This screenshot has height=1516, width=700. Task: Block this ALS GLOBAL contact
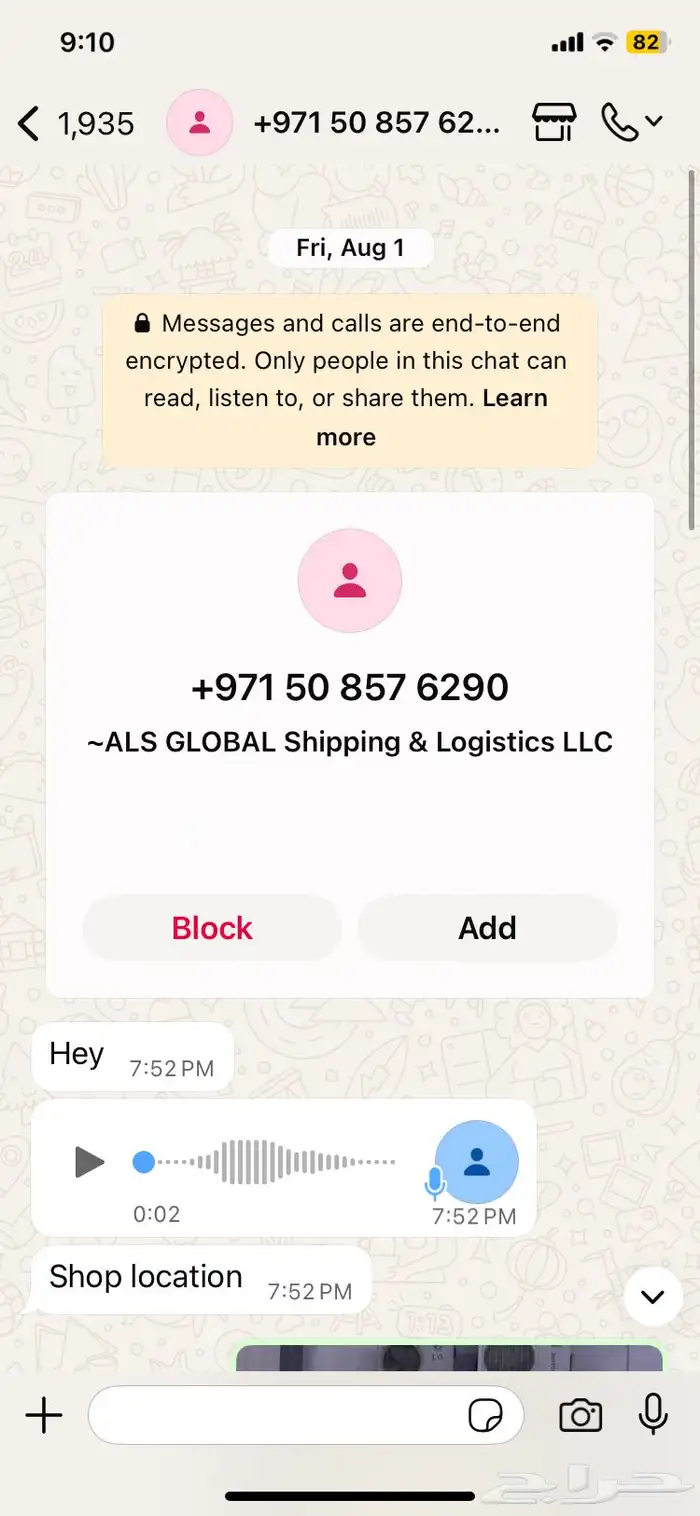pos(212,928)
